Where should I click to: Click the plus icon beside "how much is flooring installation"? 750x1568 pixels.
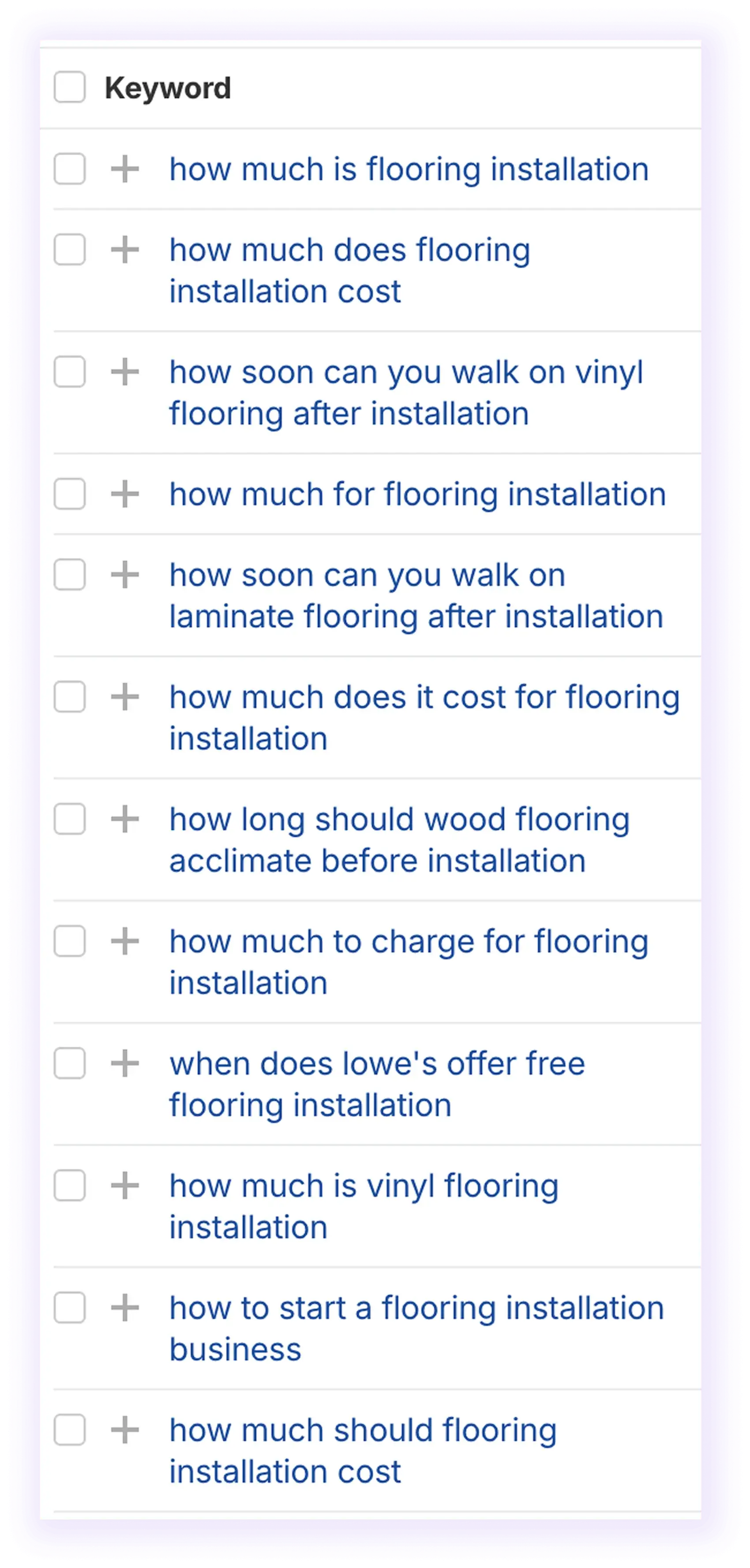125,169
